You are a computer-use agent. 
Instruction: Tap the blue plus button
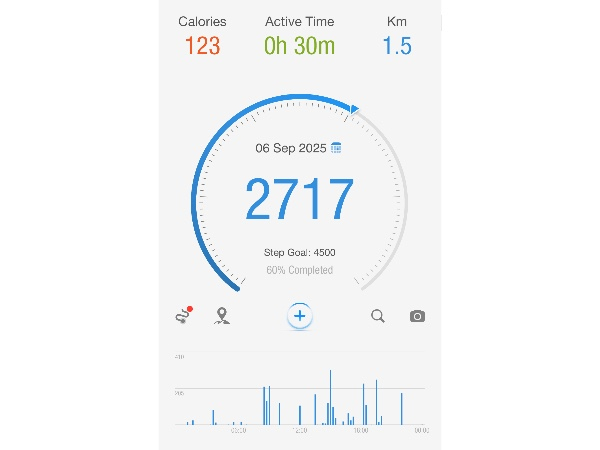pyautogui.click(x=300, y=317)
